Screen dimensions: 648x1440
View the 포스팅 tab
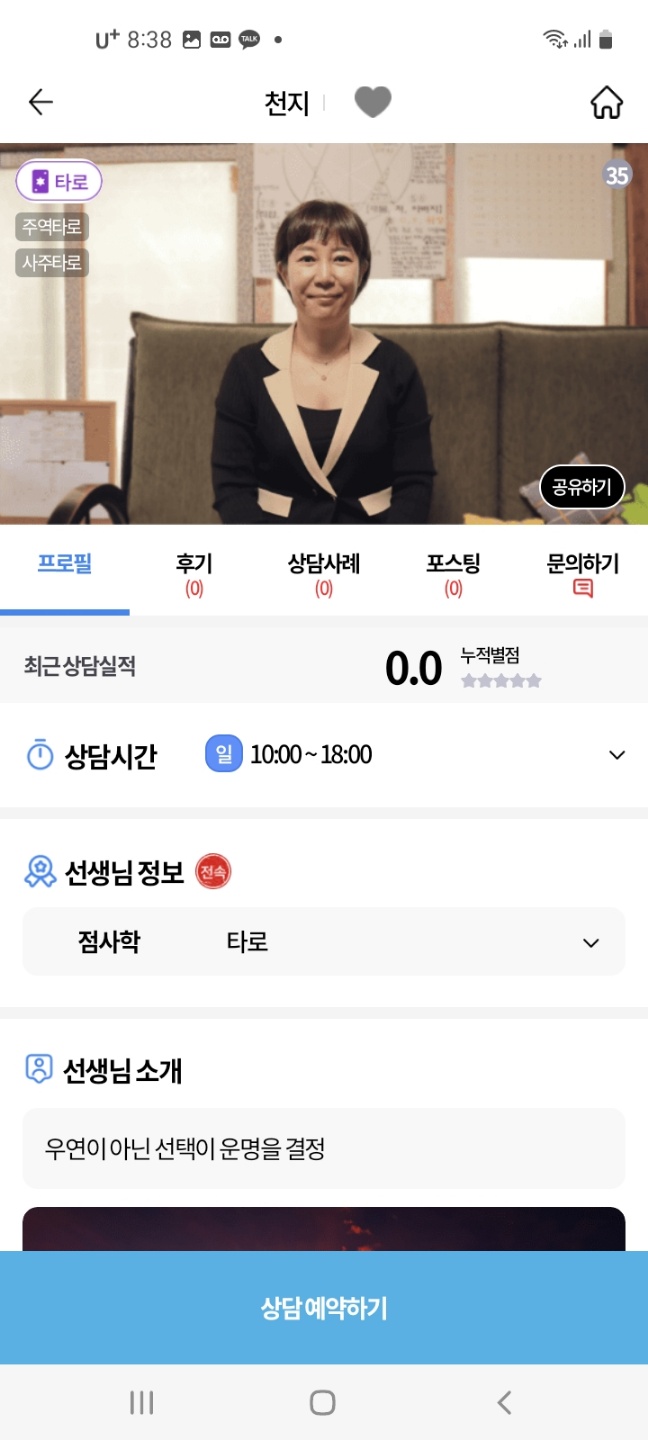453,573
